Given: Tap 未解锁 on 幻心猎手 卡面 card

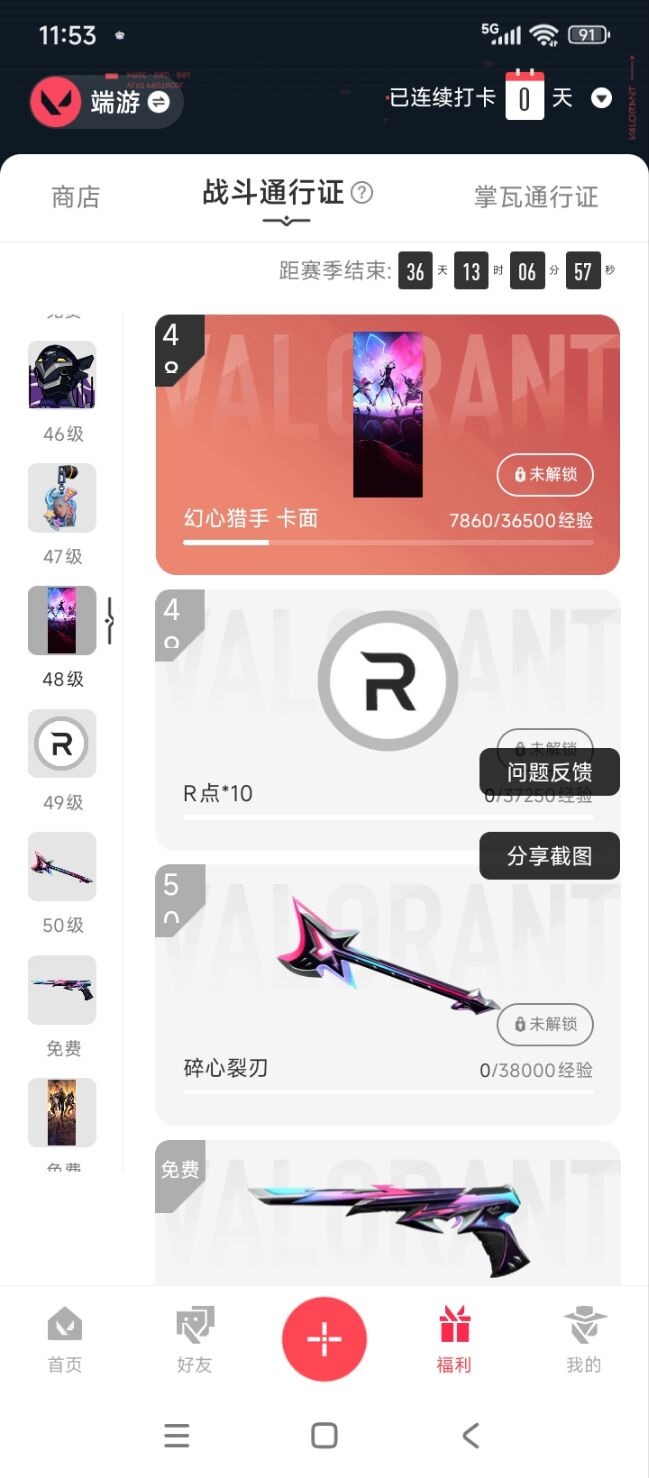Looking at the screenshot, I should tap(545, 475).
